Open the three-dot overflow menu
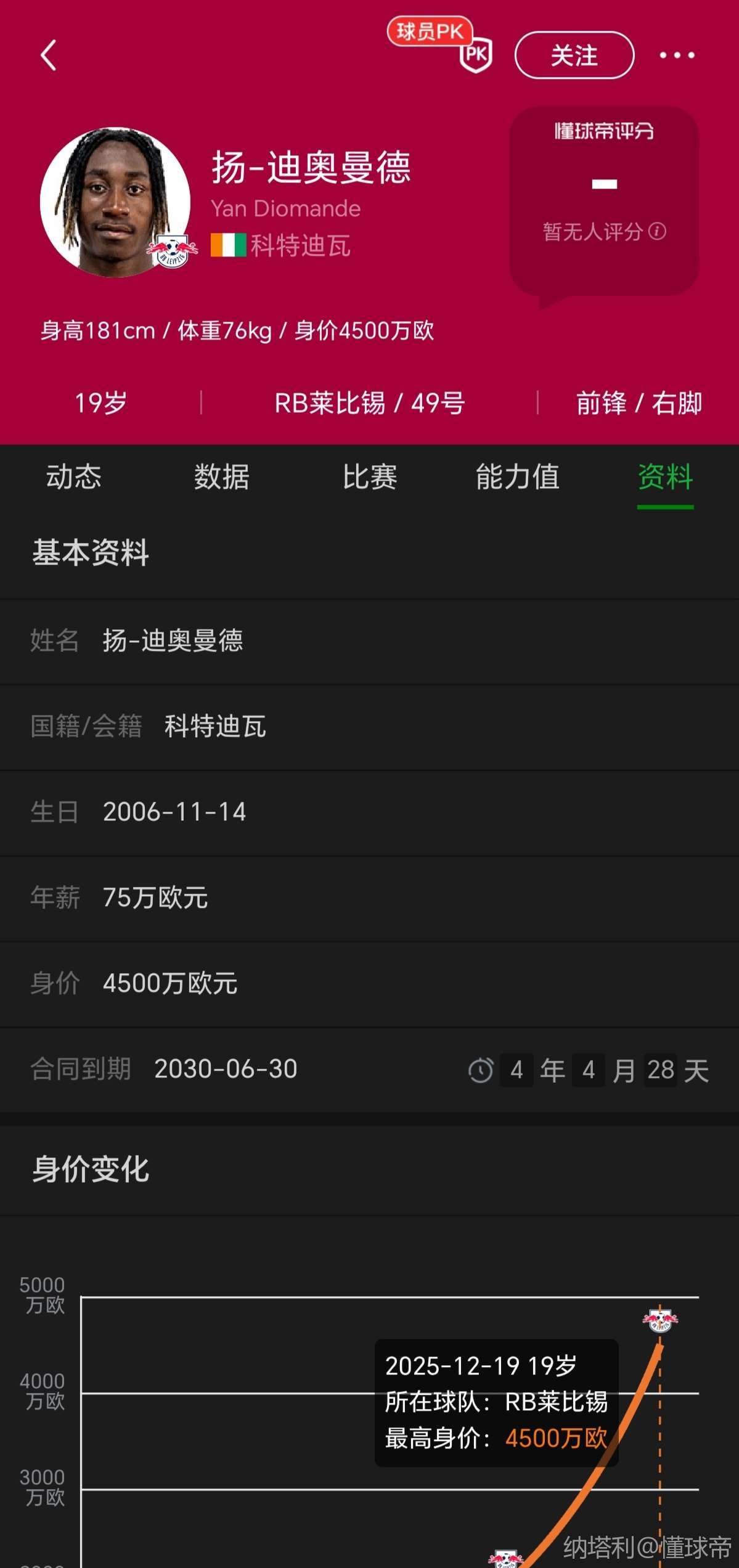The image size is (739, 1568). (x=677, y=55)
